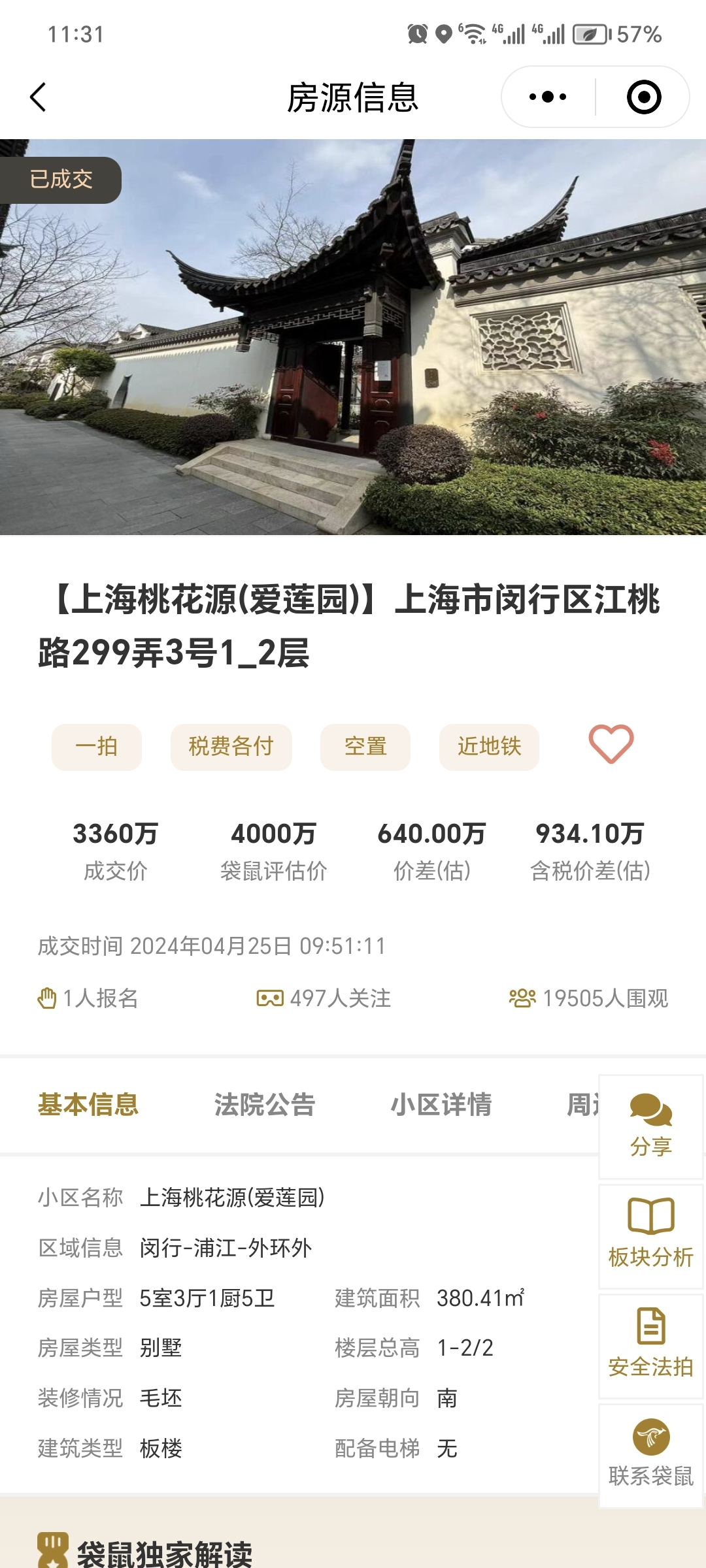Open the 小区详情 tab
Image resolution: width=706 pixels, height=1568 pixels.
click(x=442, y=1105)
